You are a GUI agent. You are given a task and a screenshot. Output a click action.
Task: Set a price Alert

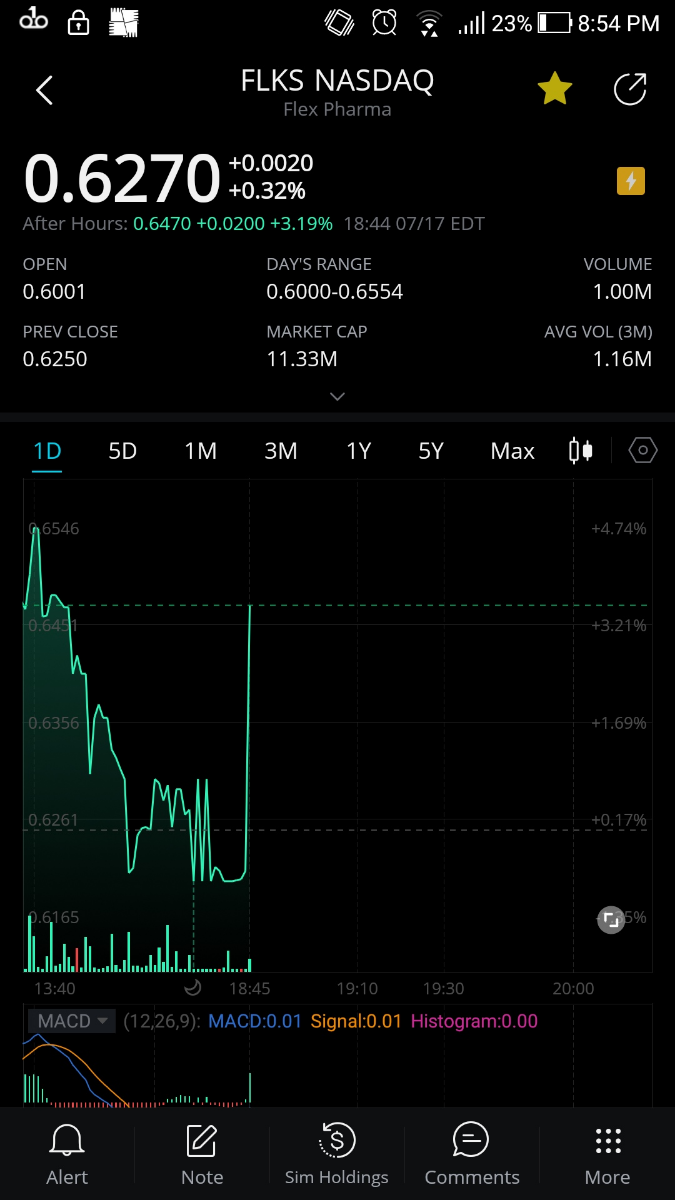click(x=67, y=1154)
